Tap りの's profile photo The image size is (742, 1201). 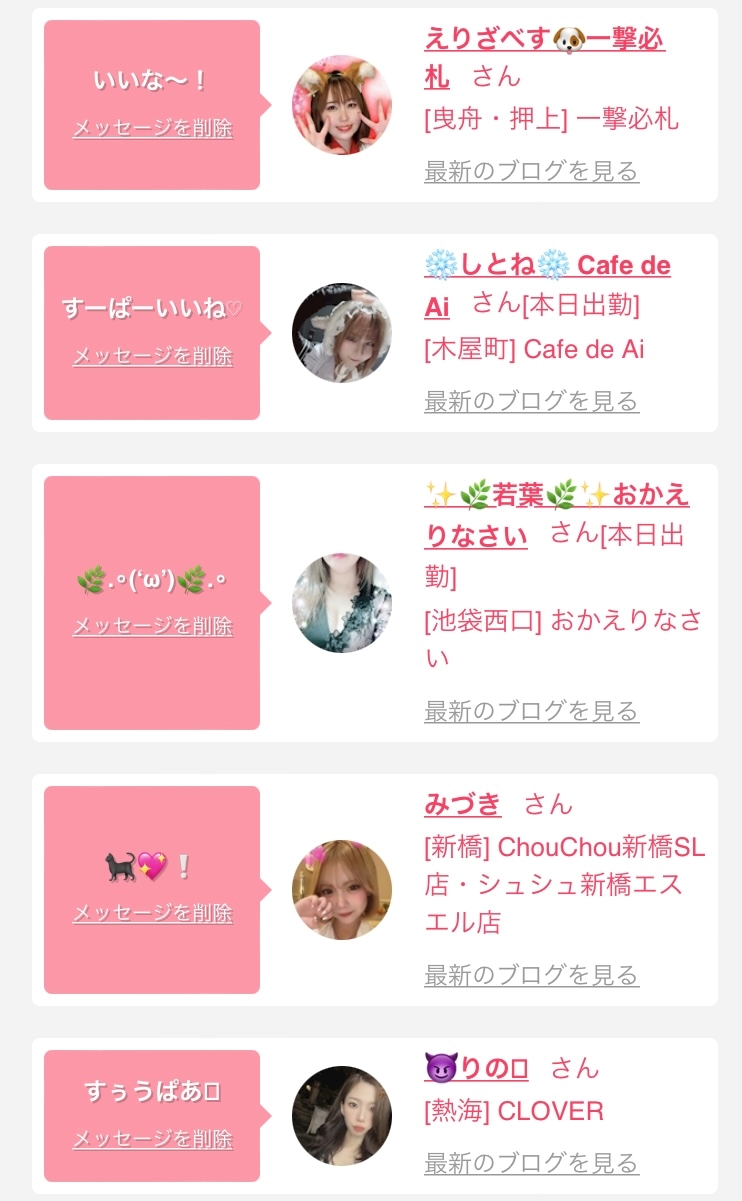coord(342,1116)
